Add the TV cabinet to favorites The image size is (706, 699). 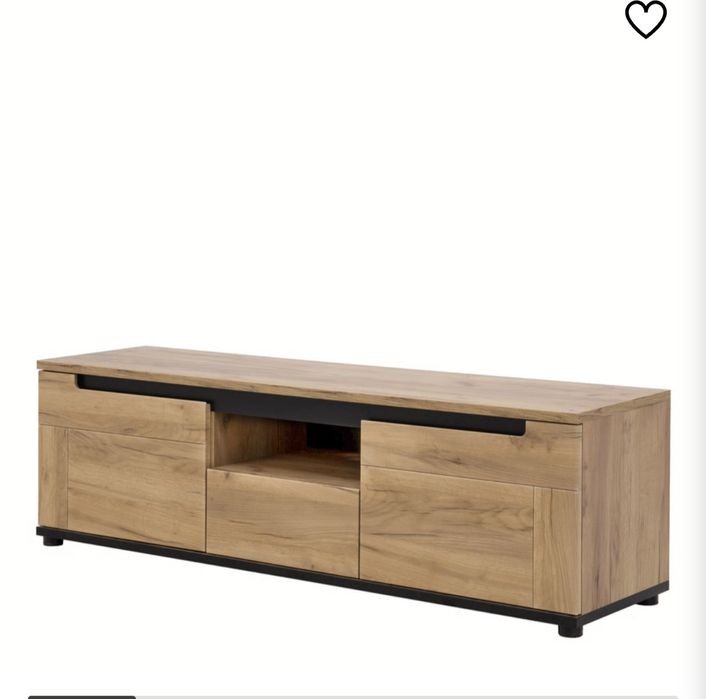pyautogui.click(x=645, y=19)
